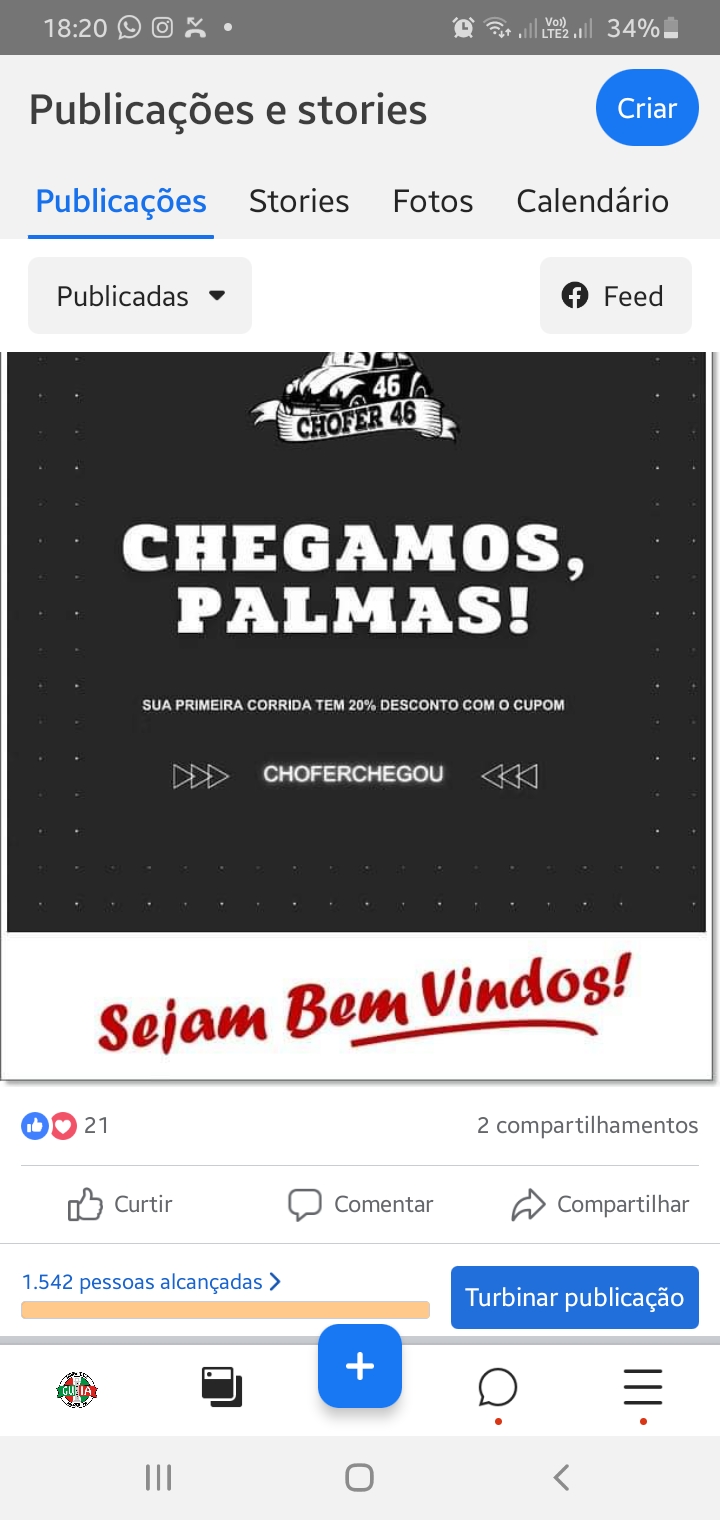Share the post using Compartilhar
Screen dimensions: 720x1520
(600, 1205)
